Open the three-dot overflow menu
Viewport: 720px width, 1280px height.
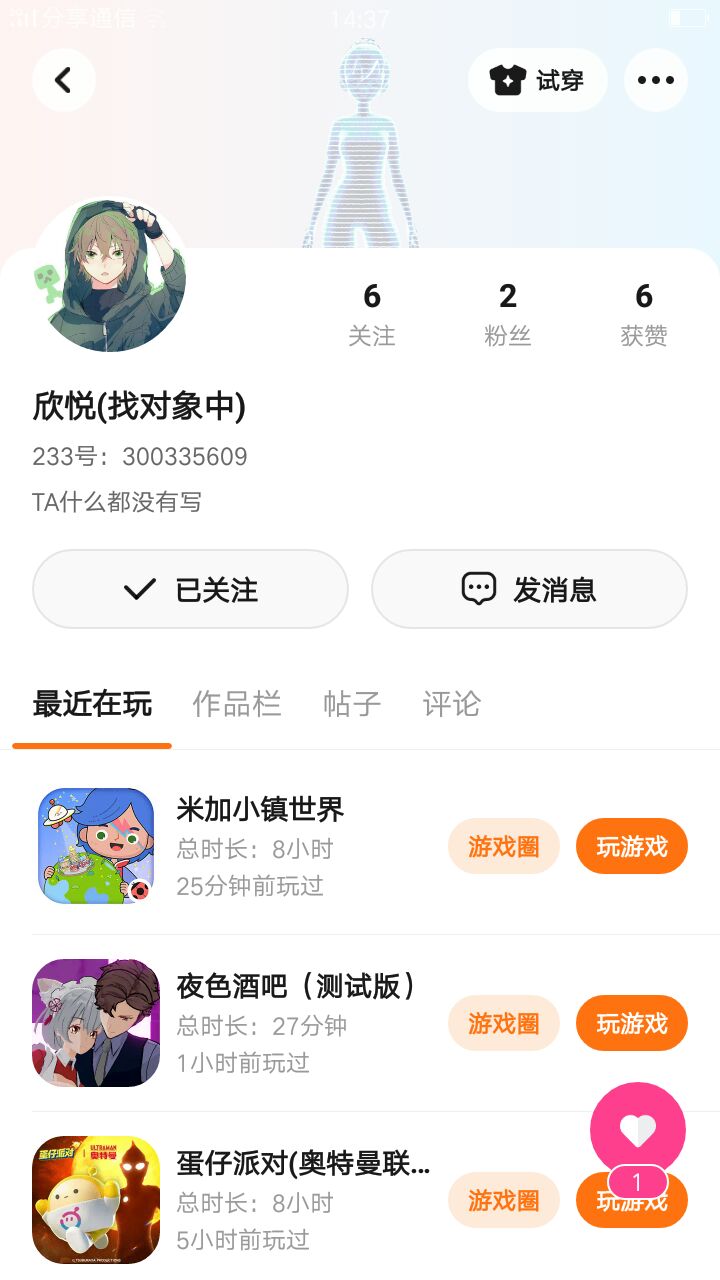point(655,80)
